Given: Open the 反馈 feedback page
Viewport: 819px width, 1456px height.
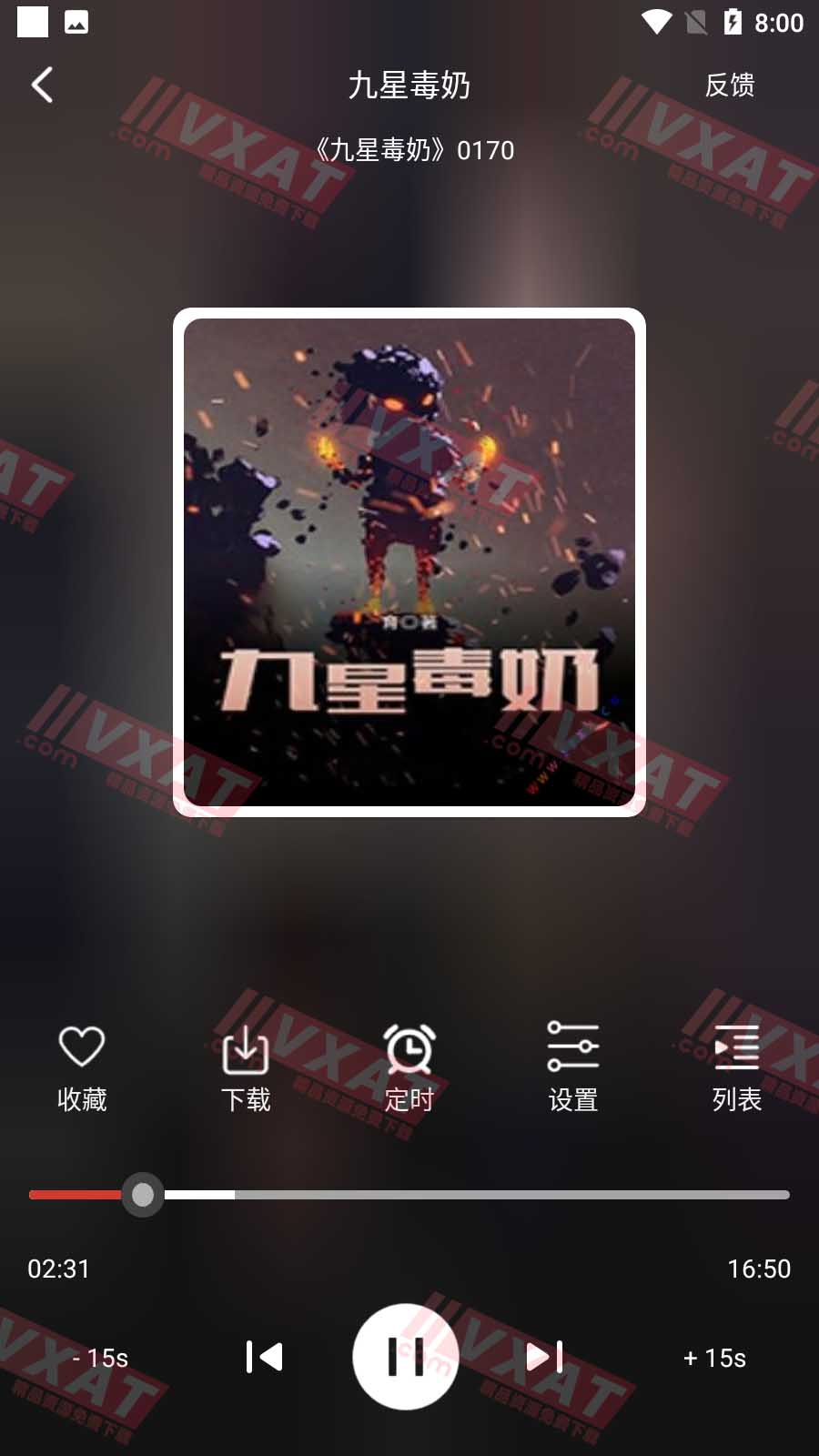Looking at the screenshot, I should [729, 86].
